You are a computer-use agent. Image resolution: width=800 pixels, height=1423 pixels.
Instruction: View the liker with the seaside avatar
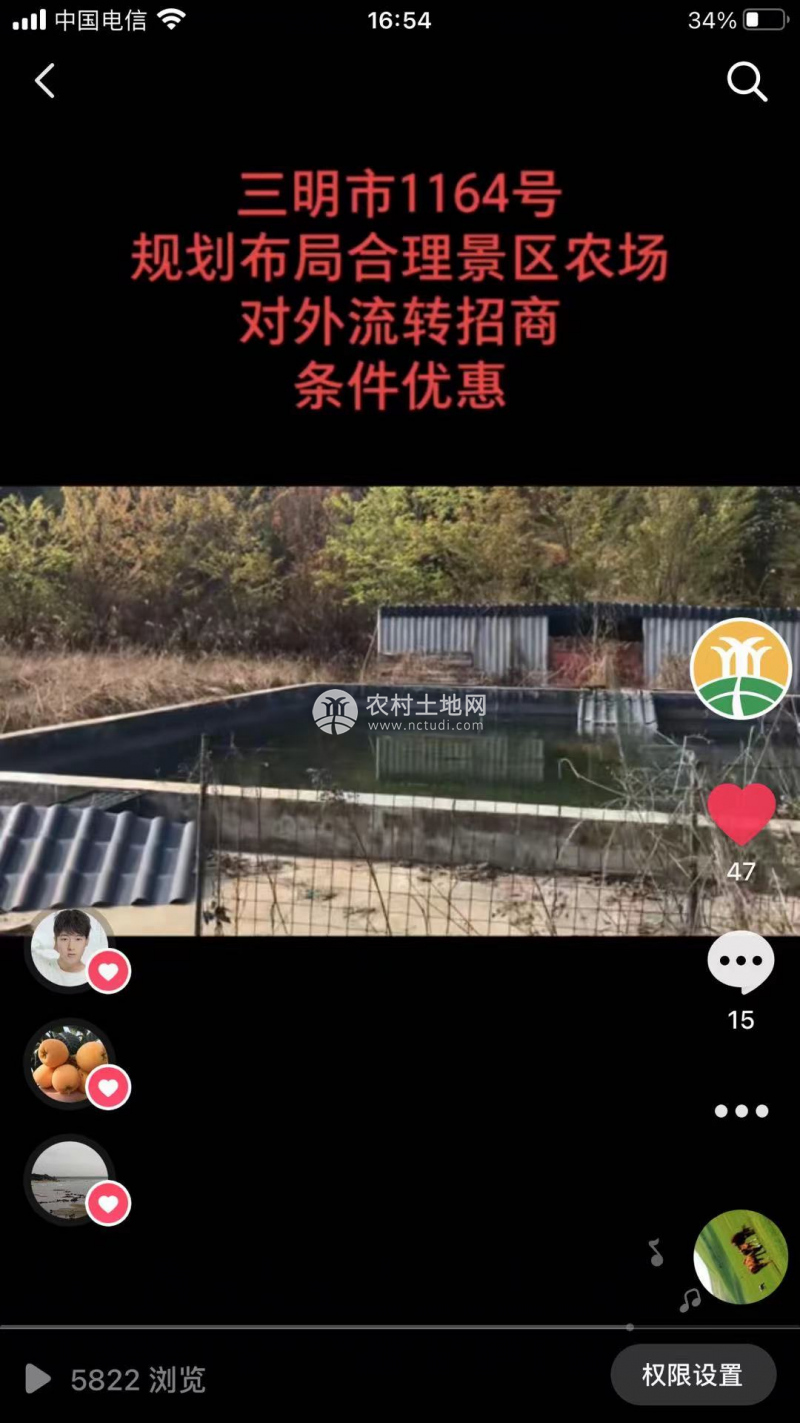pos(69,1179)
